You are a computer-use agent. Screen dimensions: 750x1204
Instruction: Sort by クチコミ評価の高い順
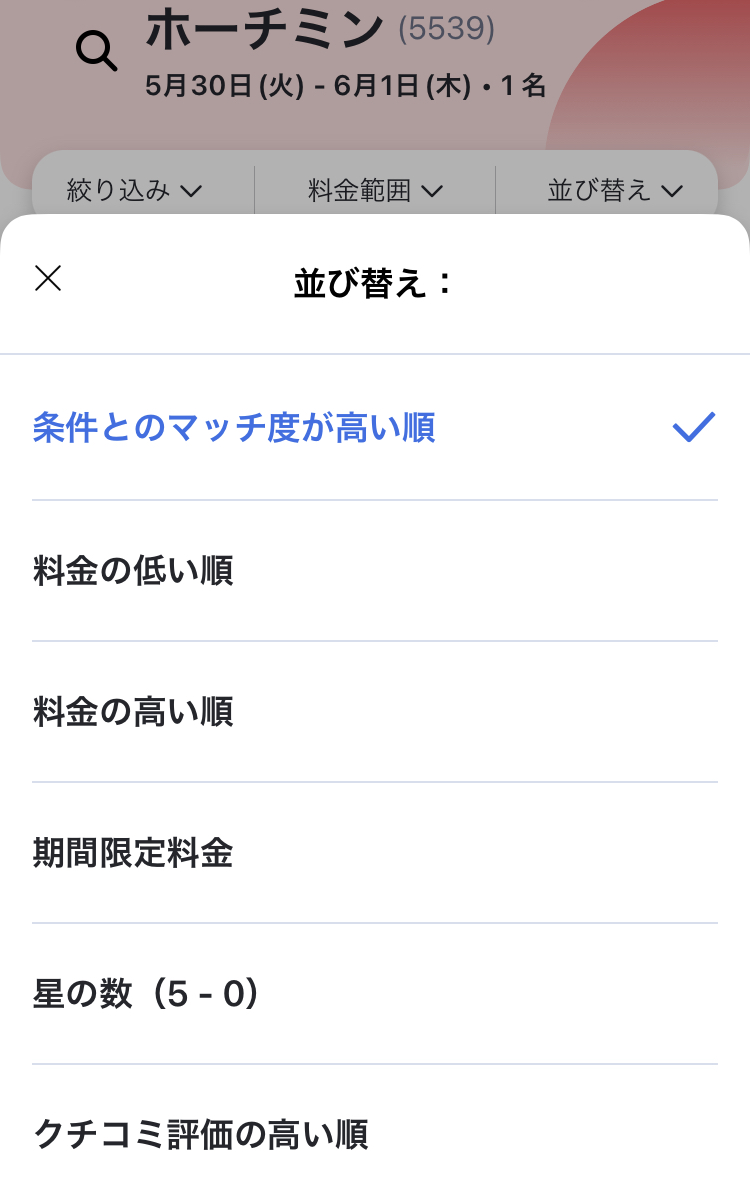[200, 1134]
